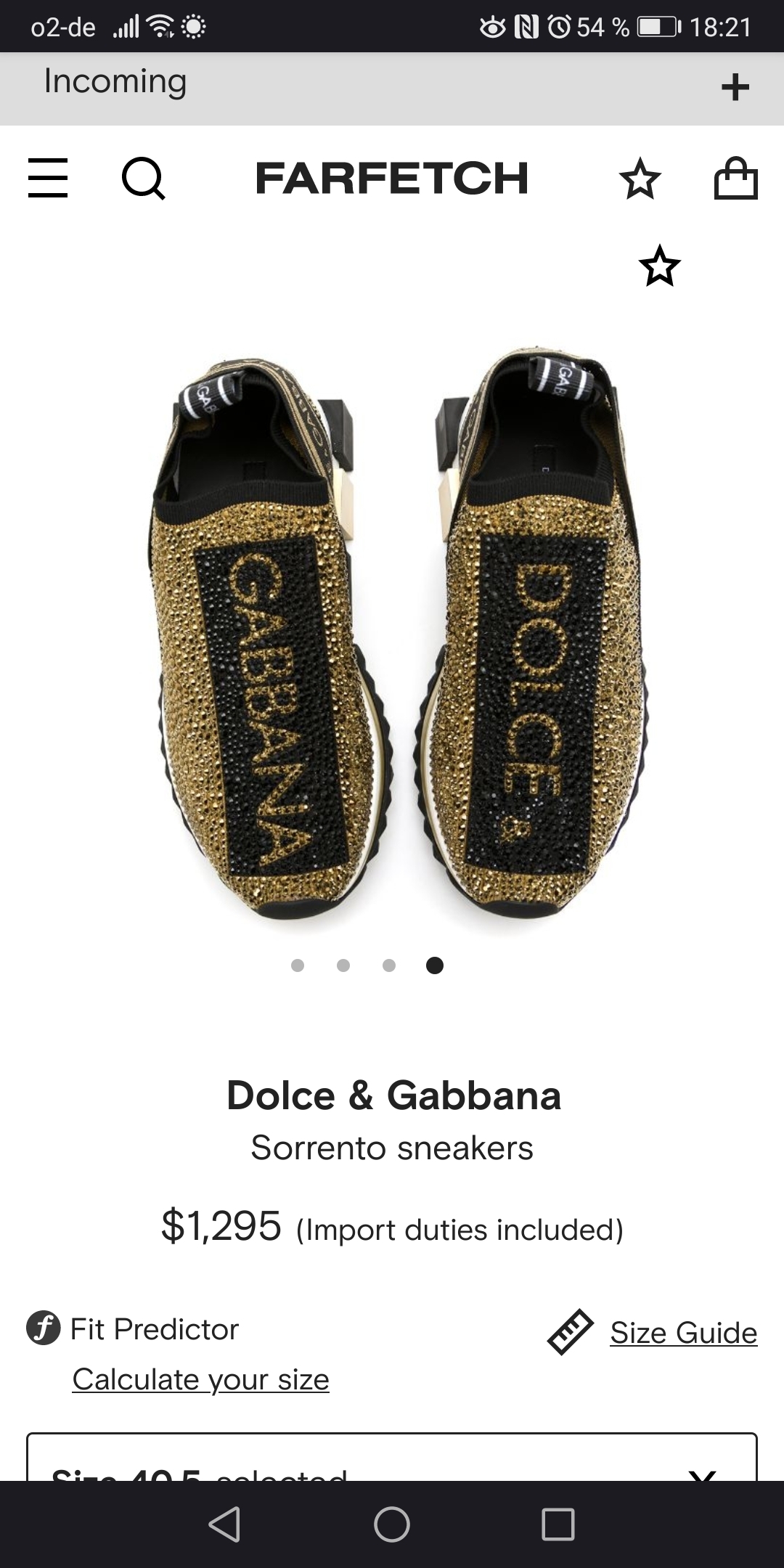Open the hamburger menu
The width and height of the screenshot is (784, 1568).
48,178
